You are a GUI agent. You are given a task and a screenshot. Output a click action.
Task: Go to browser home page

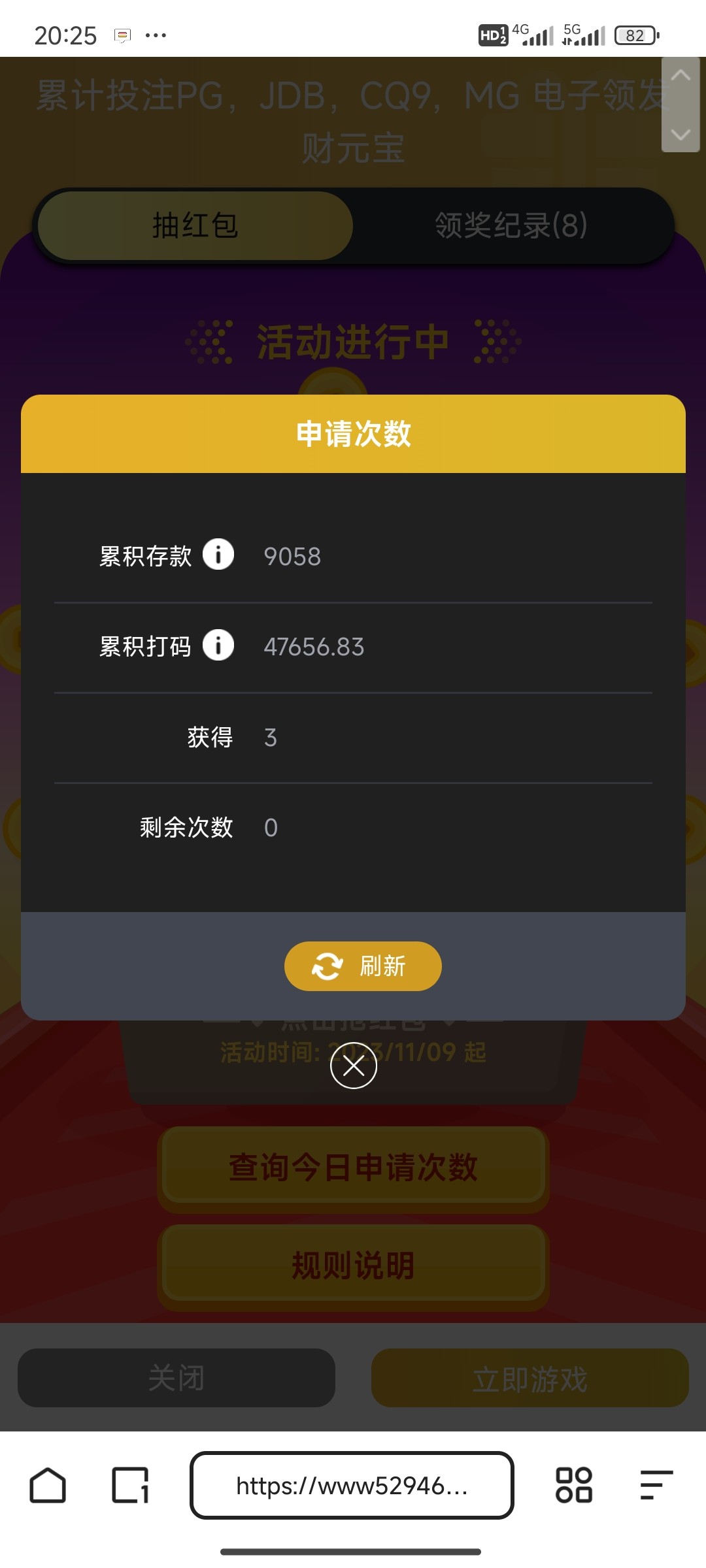click(x=48, y=1486)
